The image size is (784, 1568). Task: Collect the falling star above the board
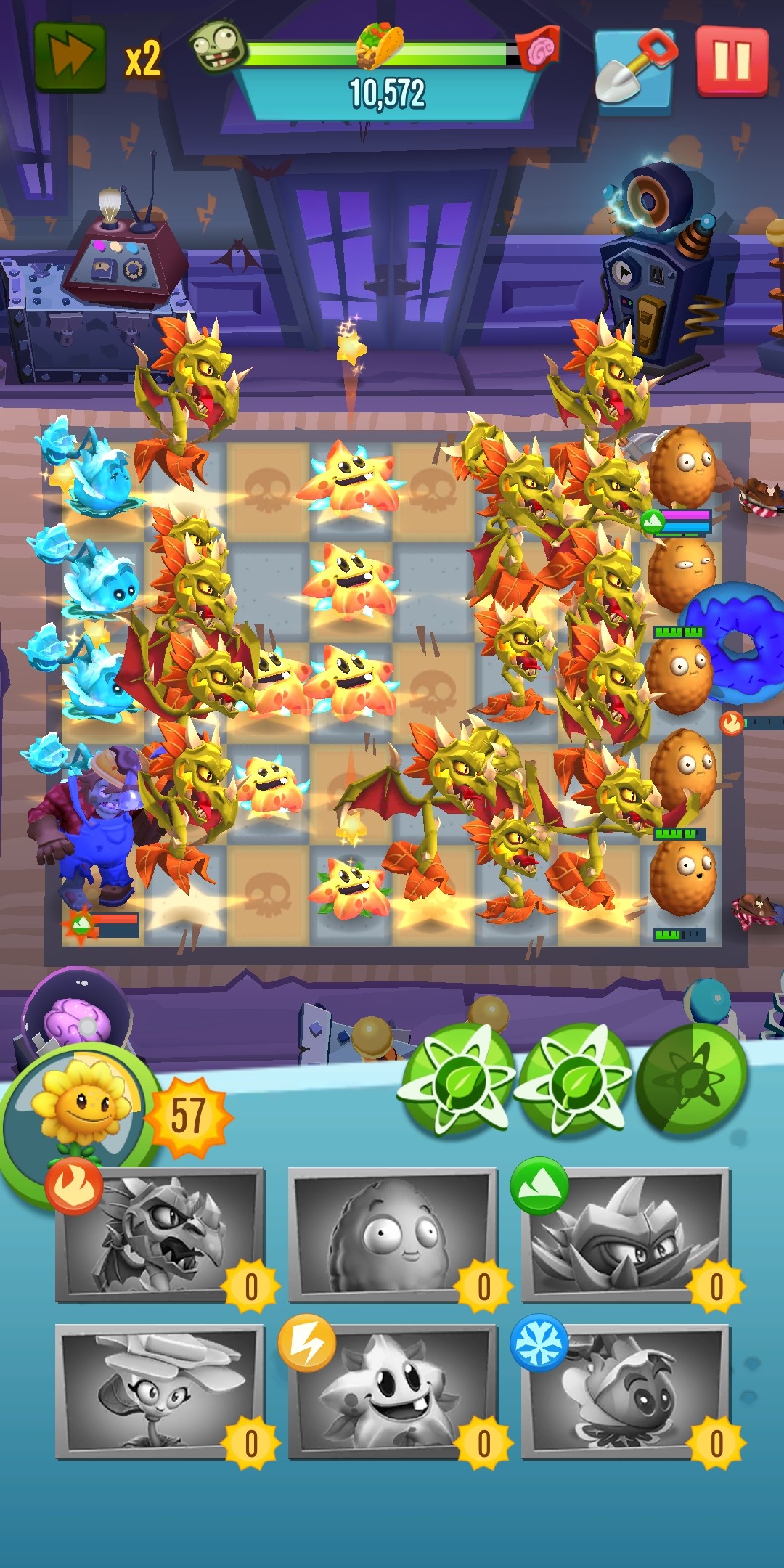(x=351, y=347)
